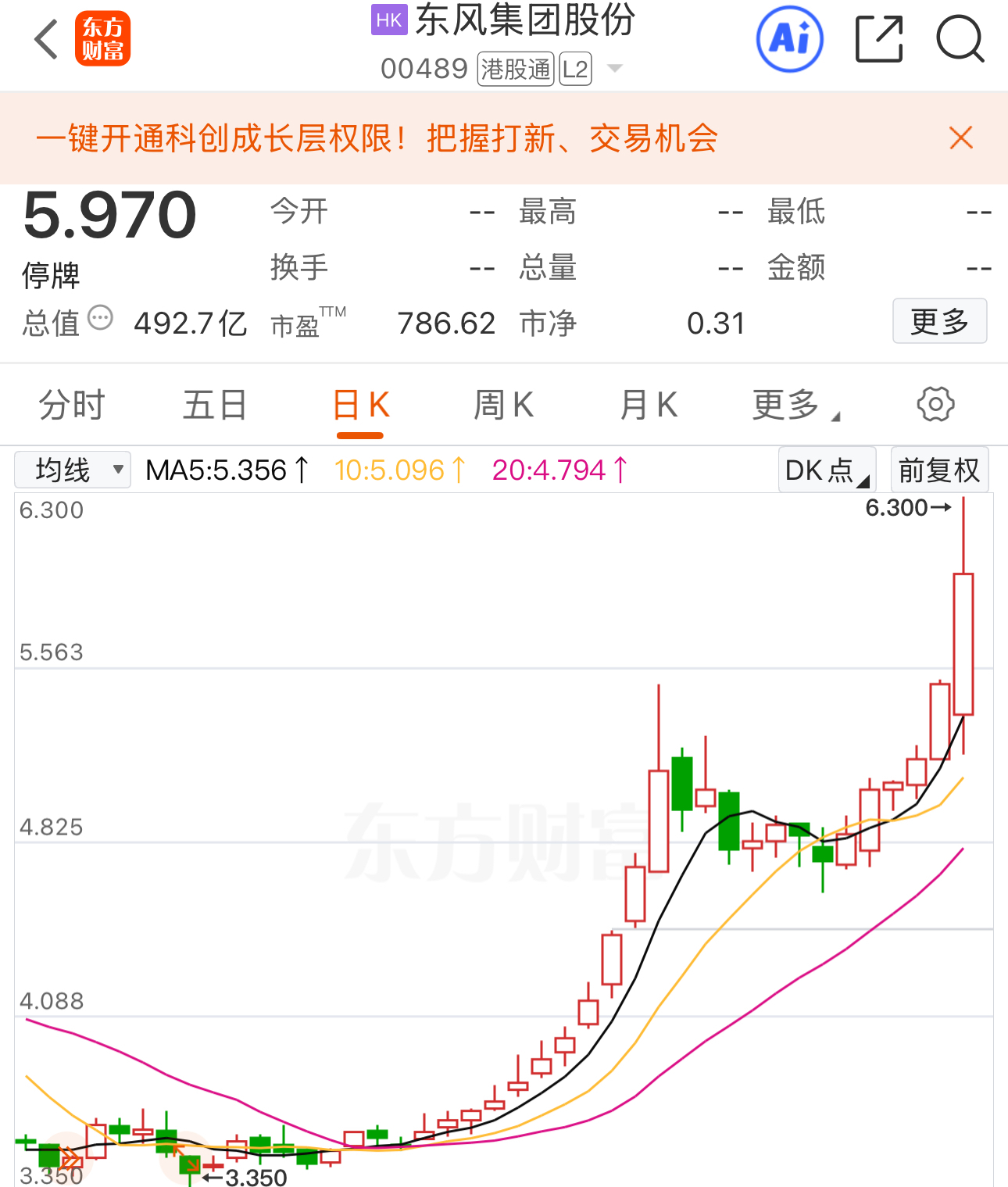Open the 总值 info bubble
The height and width of the screenshot is (1187, 1008).
101,318
